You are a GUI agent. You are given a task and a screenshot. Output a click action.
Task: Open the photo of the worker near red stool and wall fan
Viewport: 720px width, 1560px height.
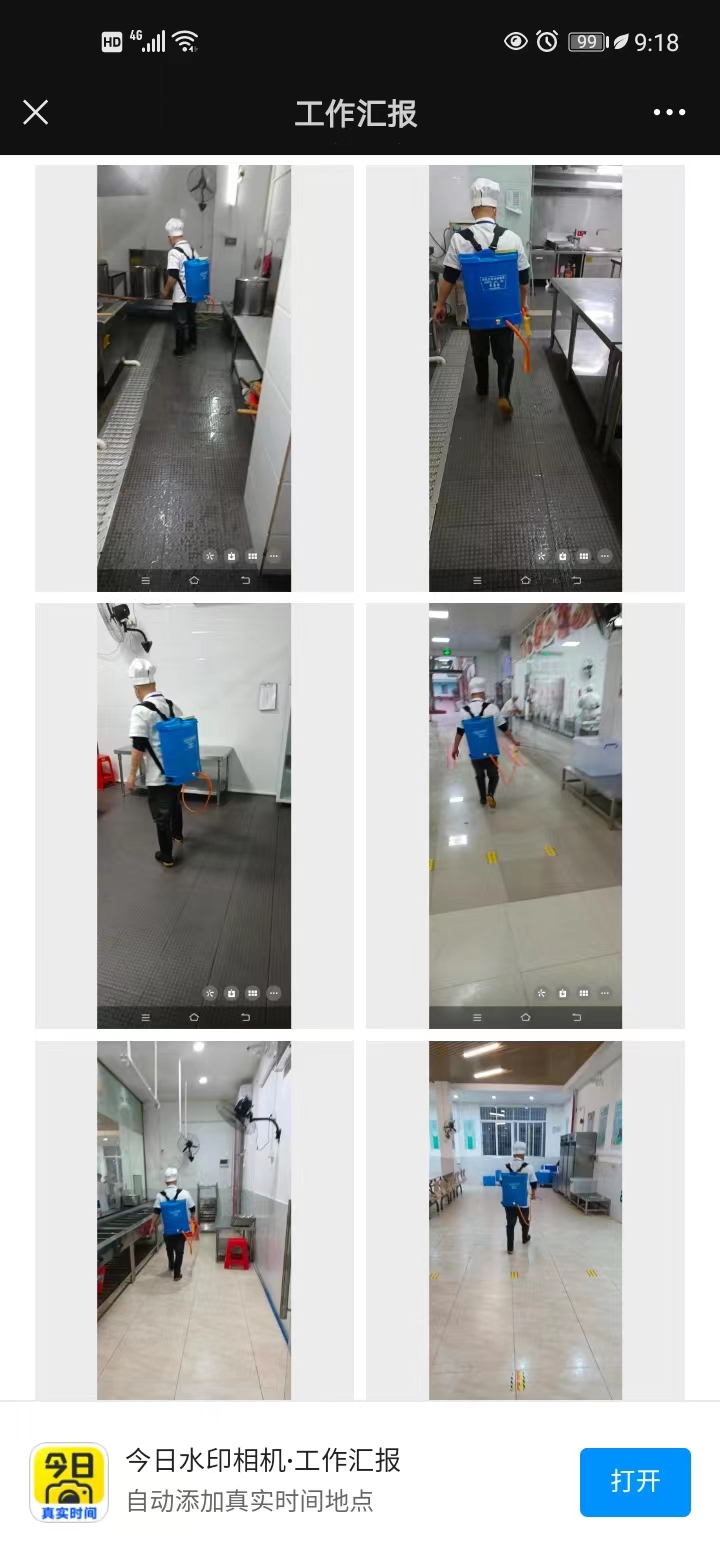pos(194,815)
